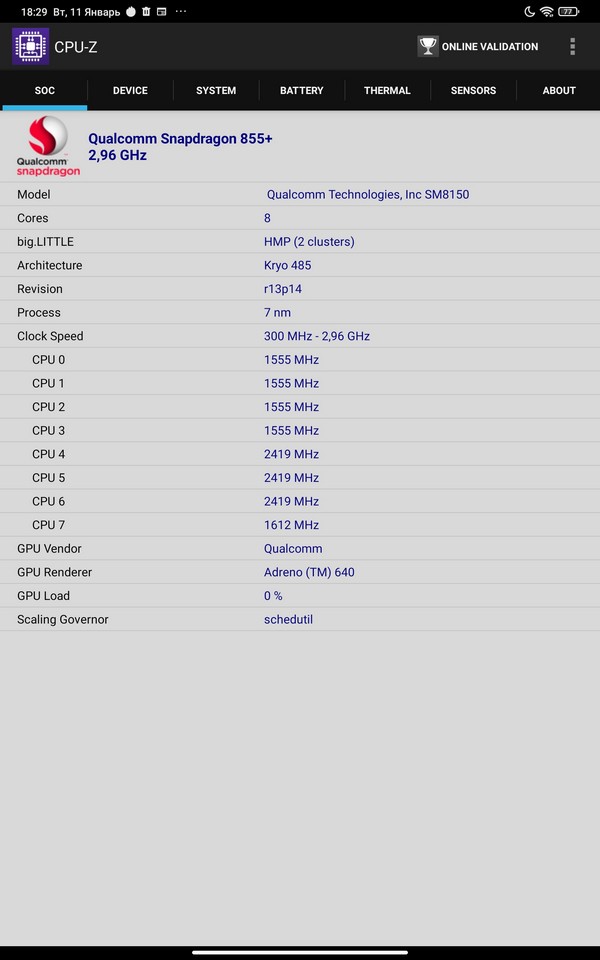Go to the System tab
The image size is (600, 960).
(216, 90)
